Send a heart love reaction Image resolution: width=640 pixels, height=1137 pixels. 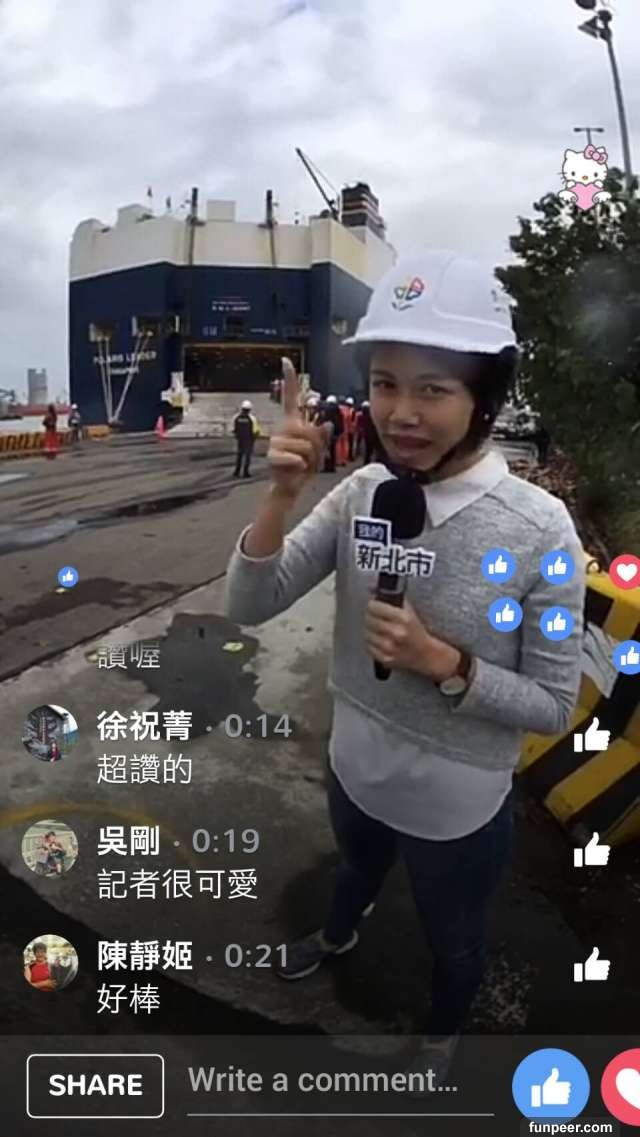tap(624, 1087)
